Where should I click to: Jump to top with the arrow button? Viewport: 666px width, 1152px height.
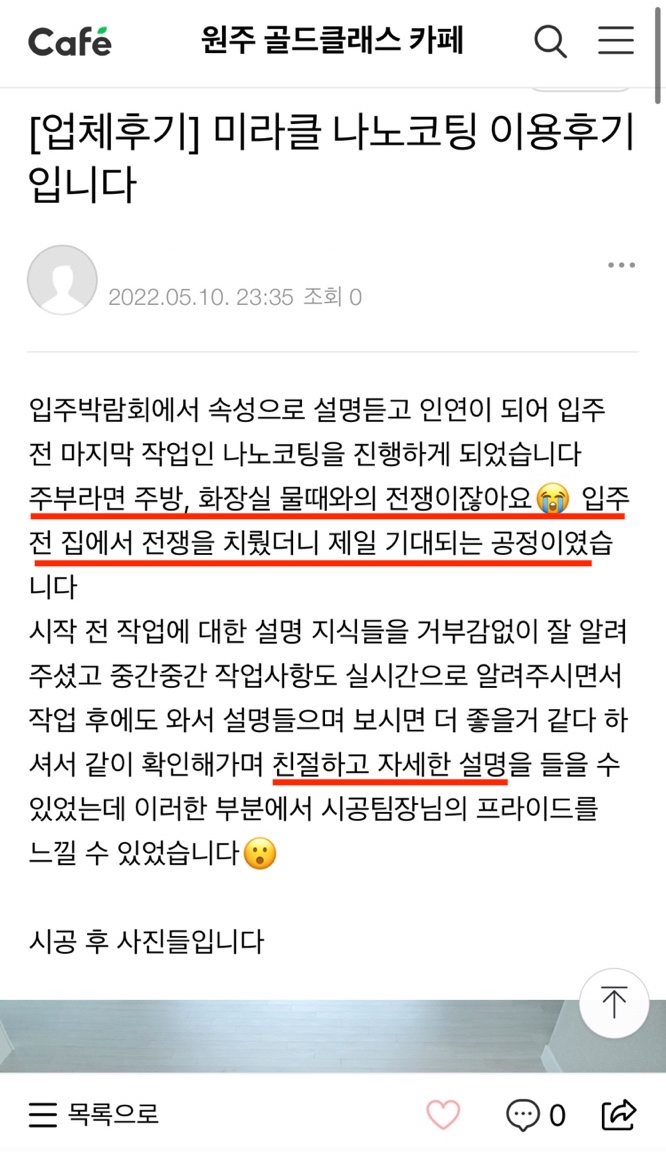pyautogui.click(x=614, y=1003)
